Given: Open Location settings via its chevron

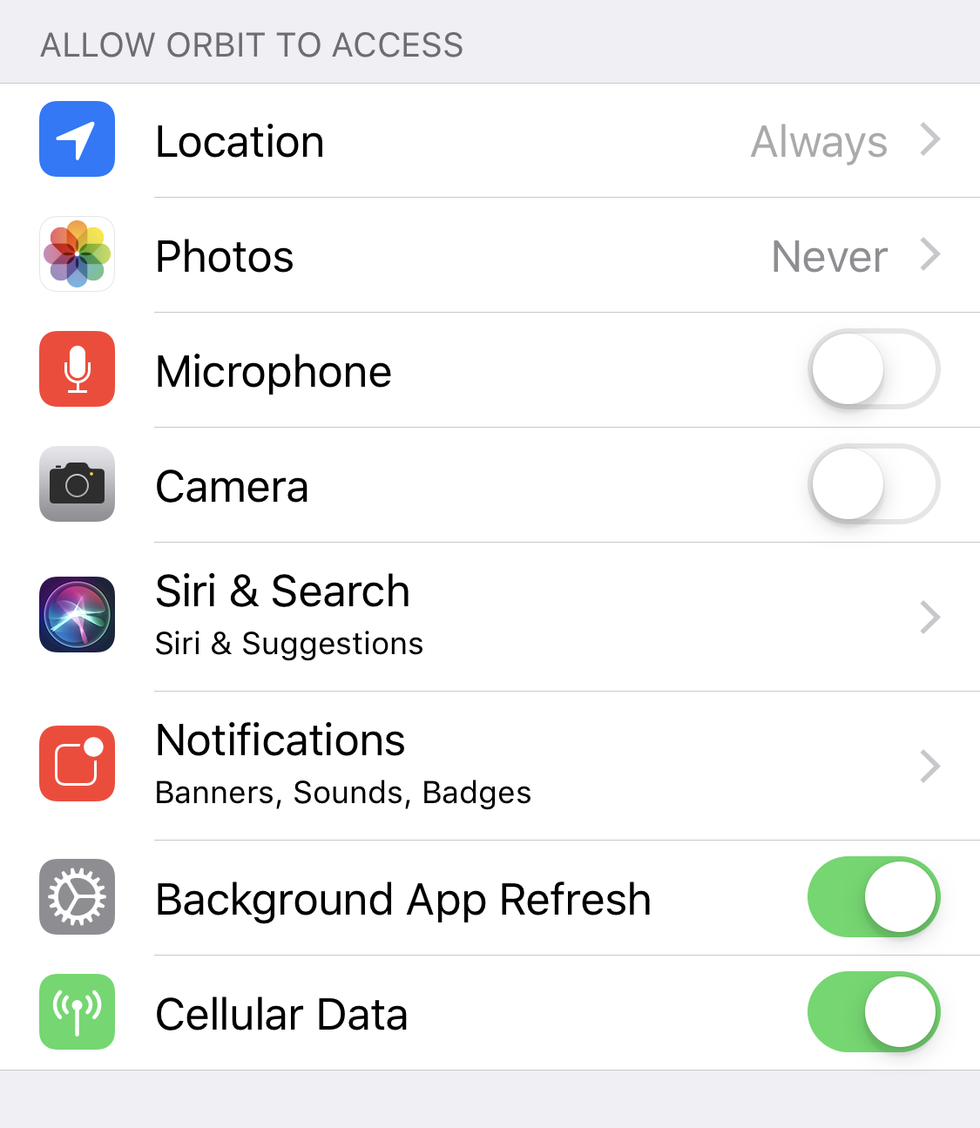Looking at the screenshot, I should 929,140.
